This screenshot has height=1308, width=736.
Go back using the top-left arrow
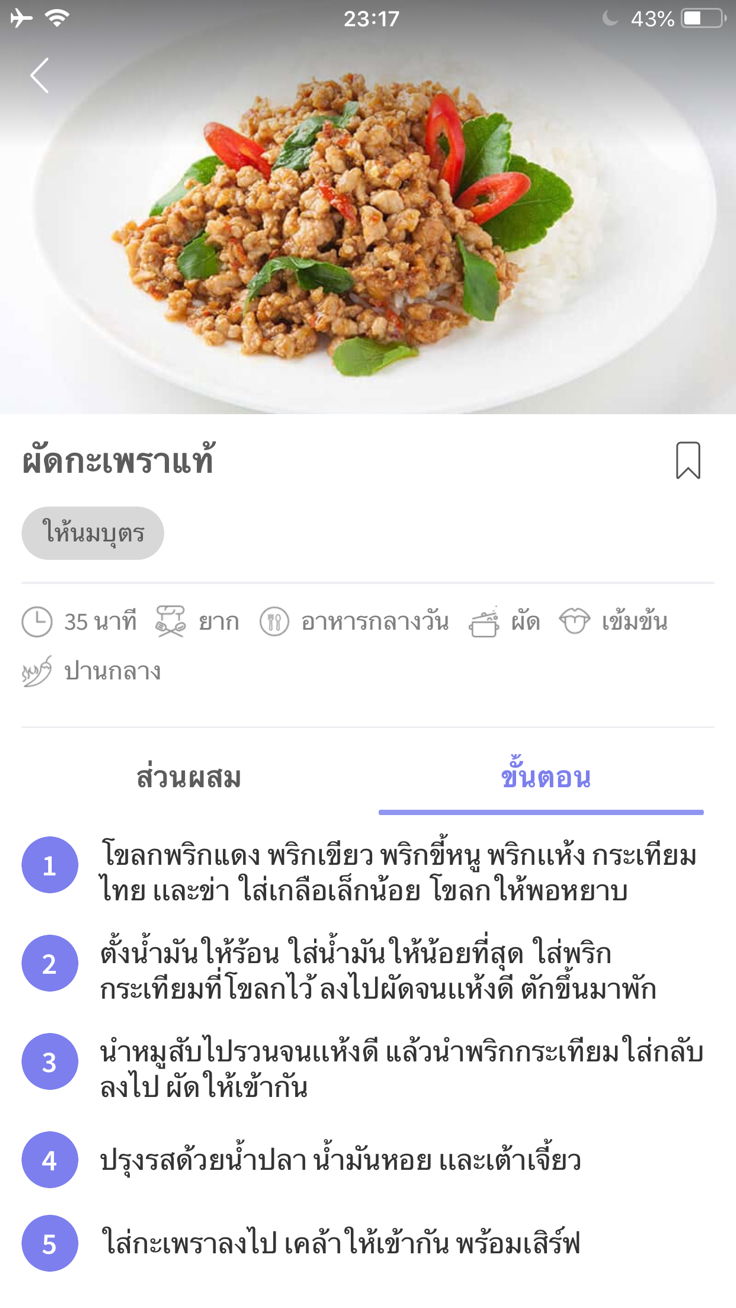coord(40,76)
